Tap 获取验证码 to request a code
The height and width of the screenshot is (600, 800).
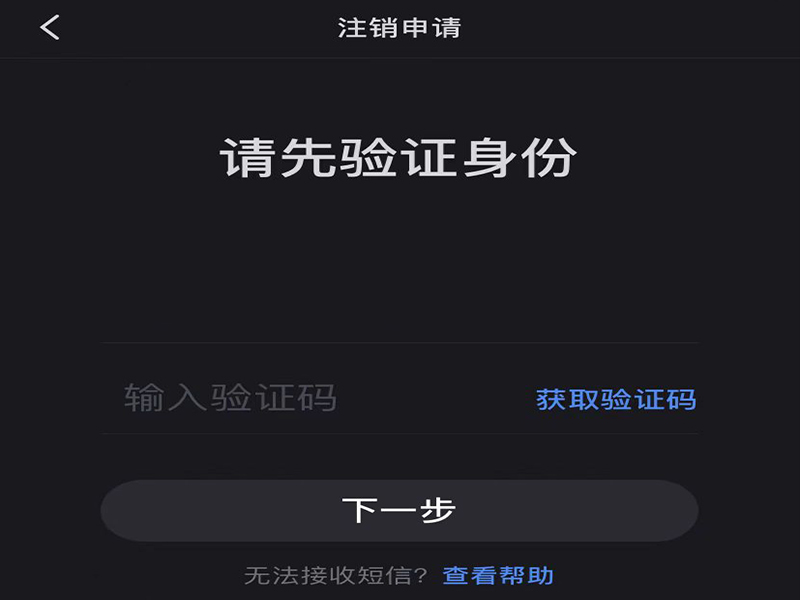pyautogui.click(x=616, y=400)
